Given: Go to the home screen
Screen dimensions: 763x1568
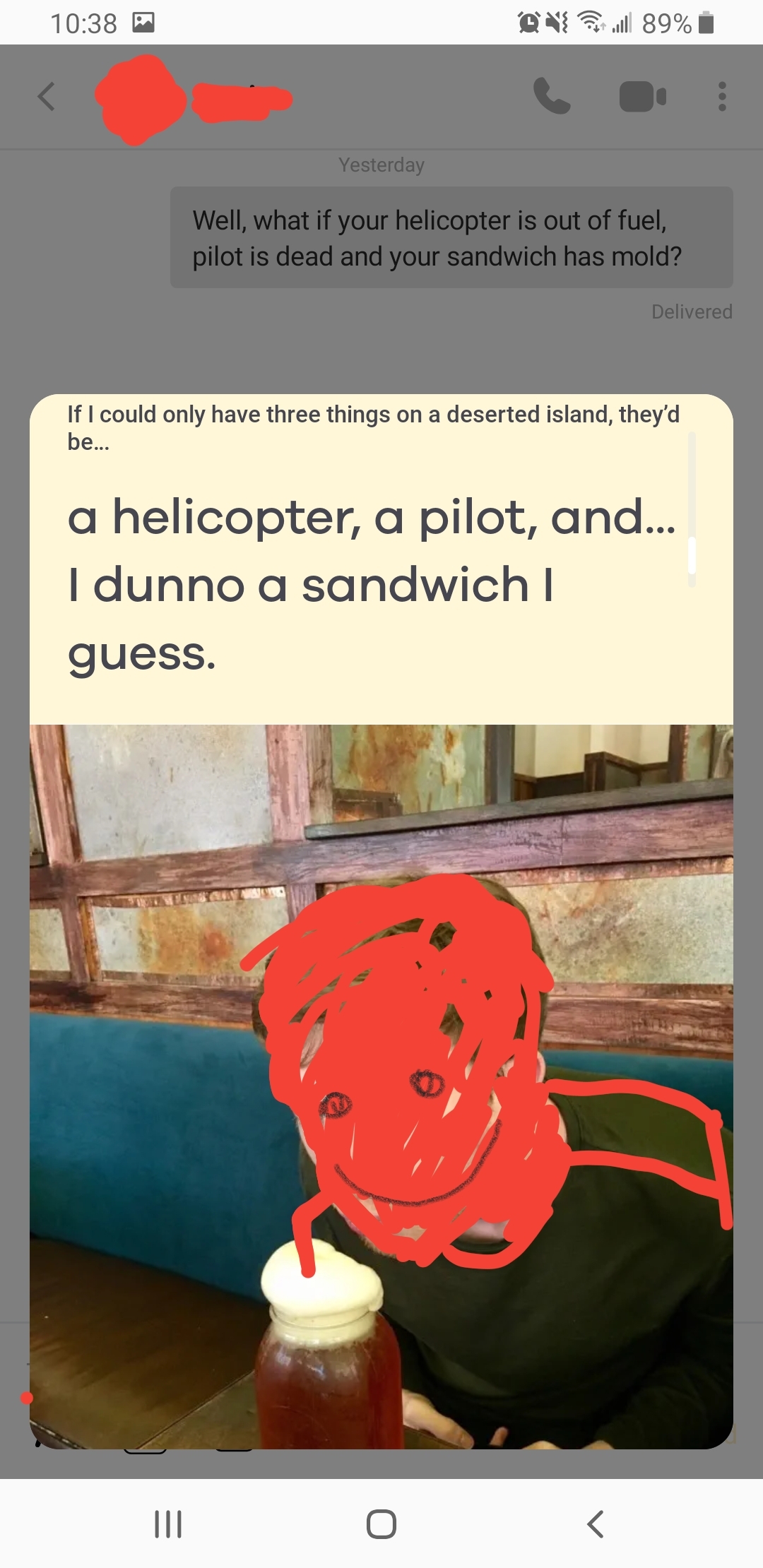Looking at the screenshot, I should (x=381, y=1524).
